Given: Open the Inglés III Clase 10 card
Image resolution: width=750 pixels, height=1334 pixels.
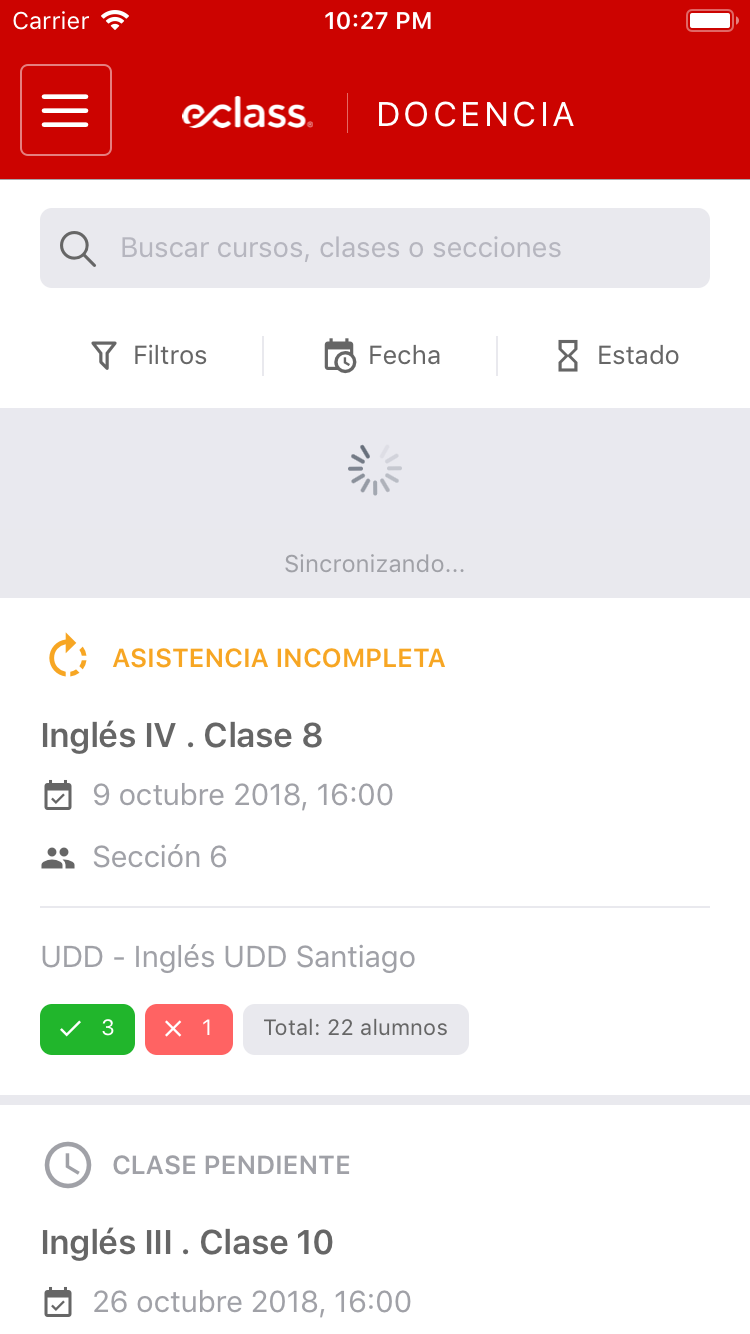Looking at the screenshot, I should [375, 1220].
